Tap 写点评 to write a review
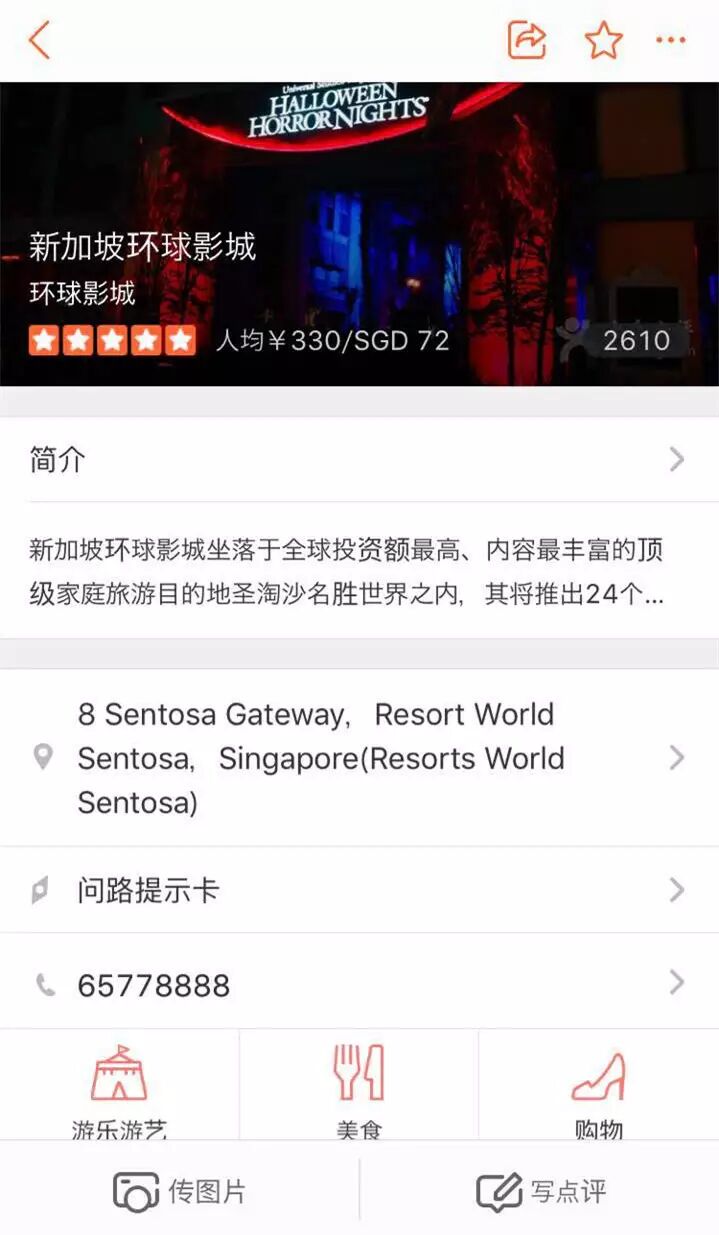 tap(540, 1191)
